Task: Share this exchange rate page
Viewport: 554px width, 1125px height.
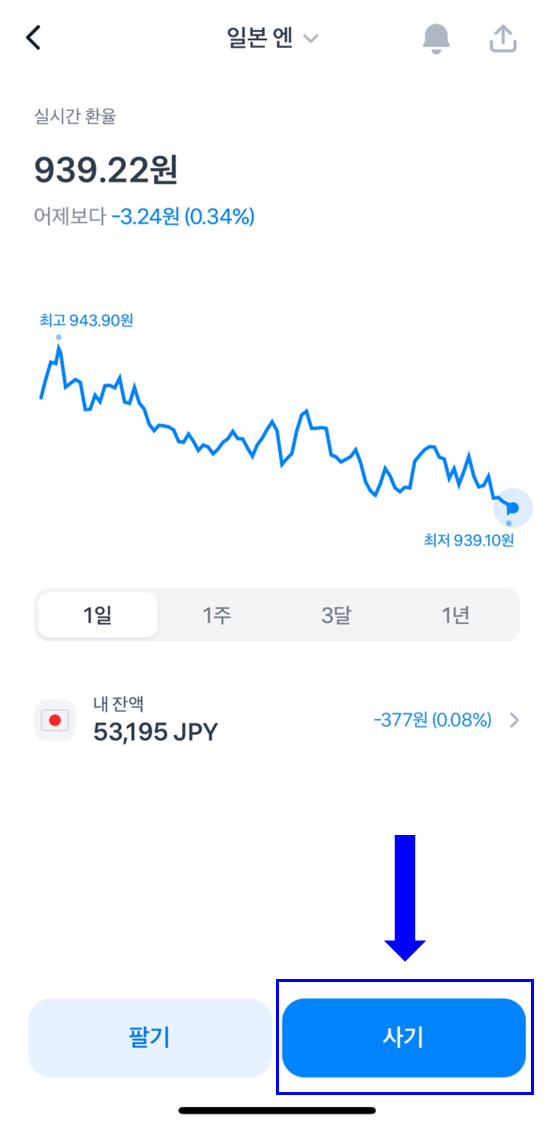Action: point(503,39)
